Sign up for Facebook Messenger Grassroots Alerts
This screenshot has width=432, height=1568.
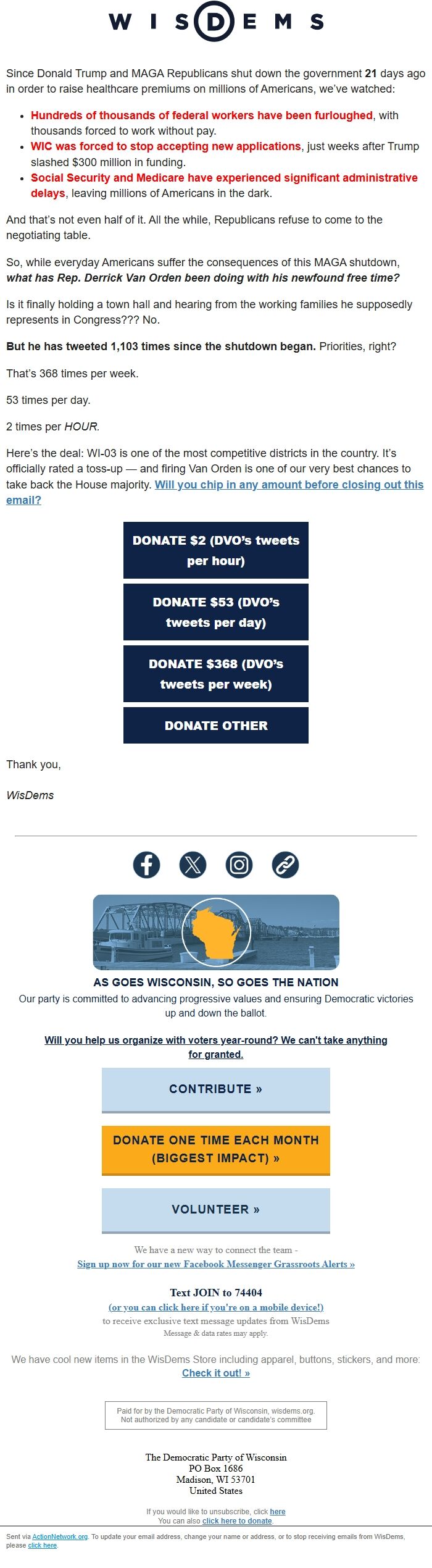[216, 1264]
